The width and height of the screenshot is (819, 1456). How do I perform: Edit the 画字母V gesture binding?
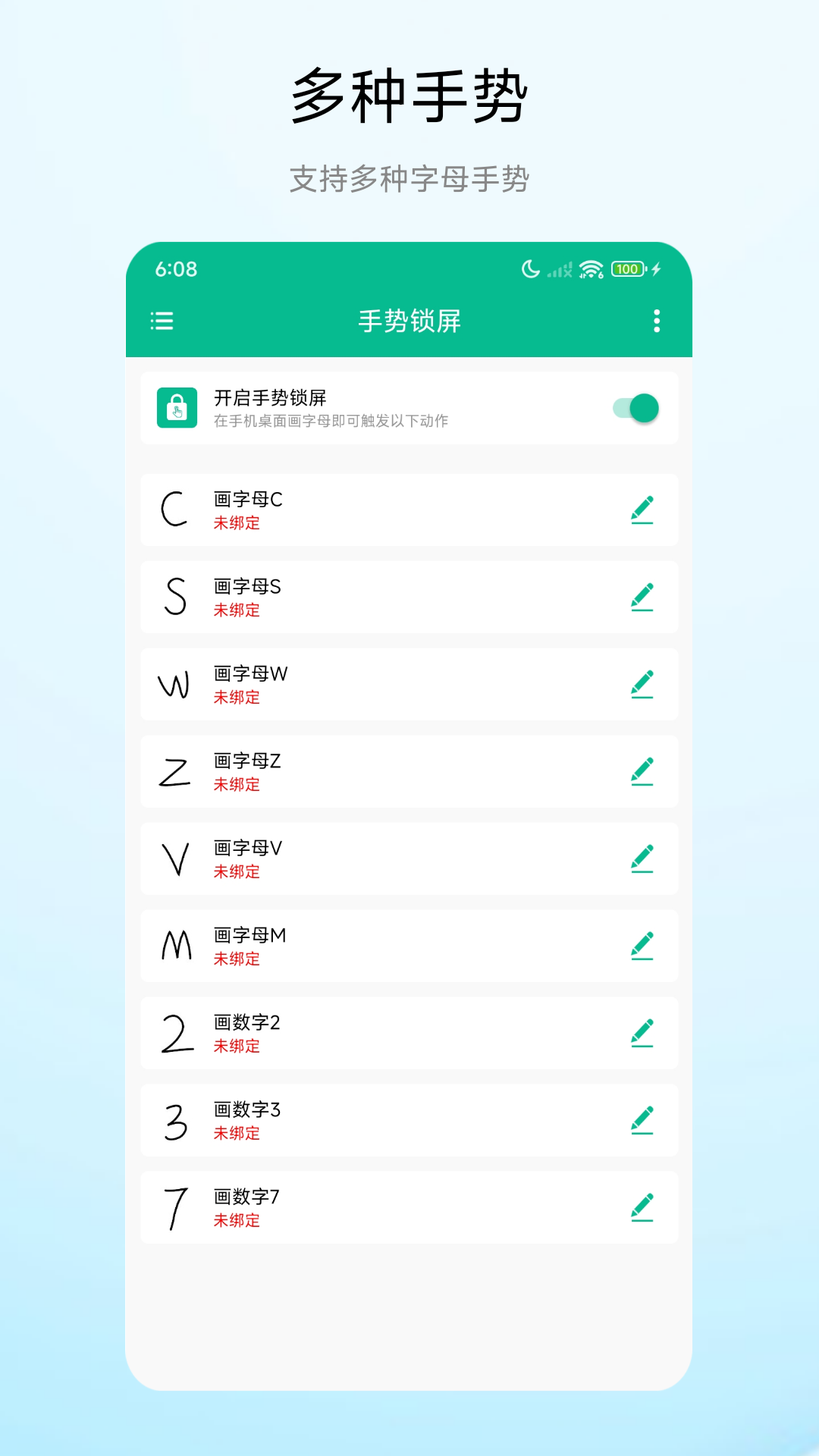click(644, 858)
